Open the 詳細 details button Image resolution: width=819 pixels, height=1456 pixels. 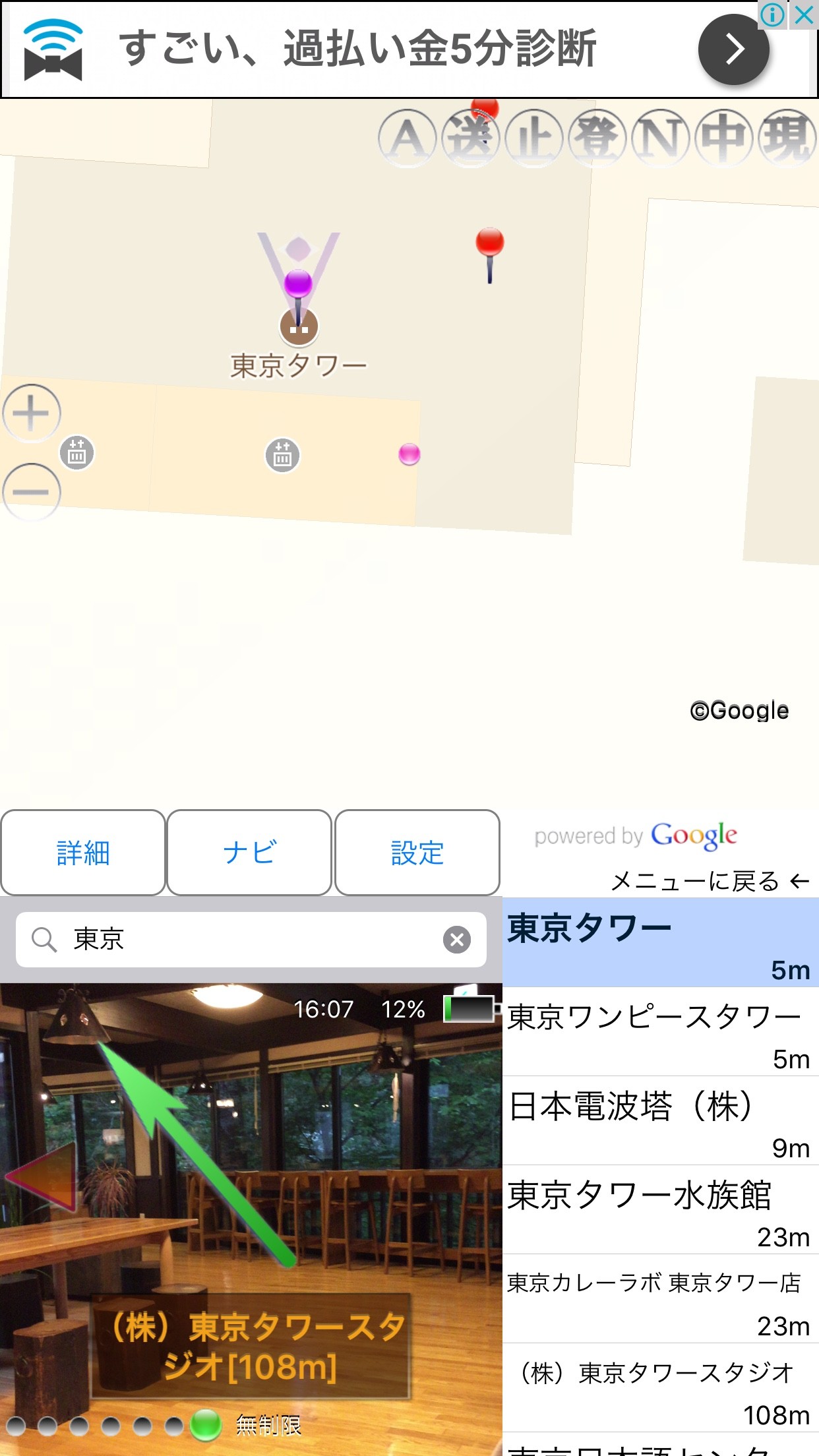(x=82, y=852)
